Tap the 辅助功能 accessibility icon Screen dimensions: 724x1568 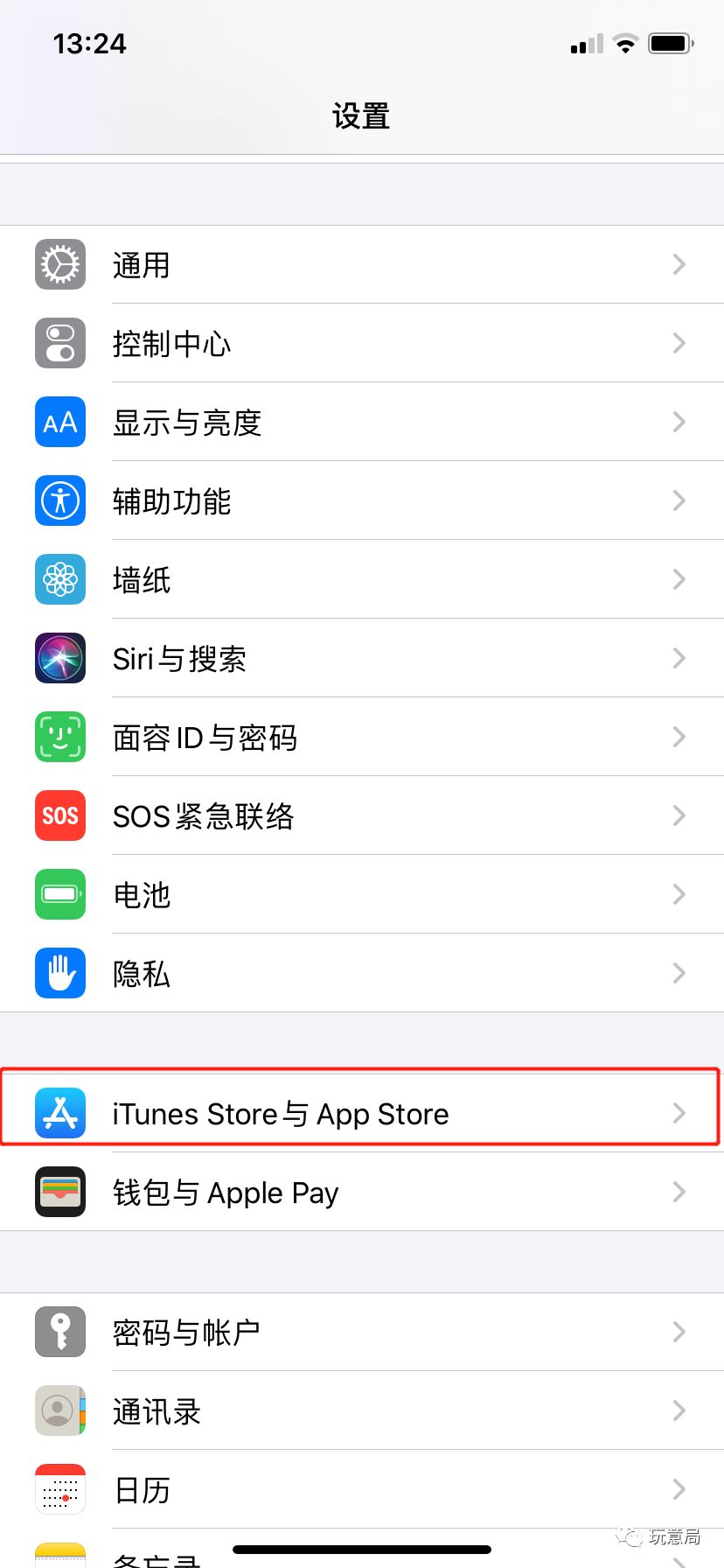point(59,500)
